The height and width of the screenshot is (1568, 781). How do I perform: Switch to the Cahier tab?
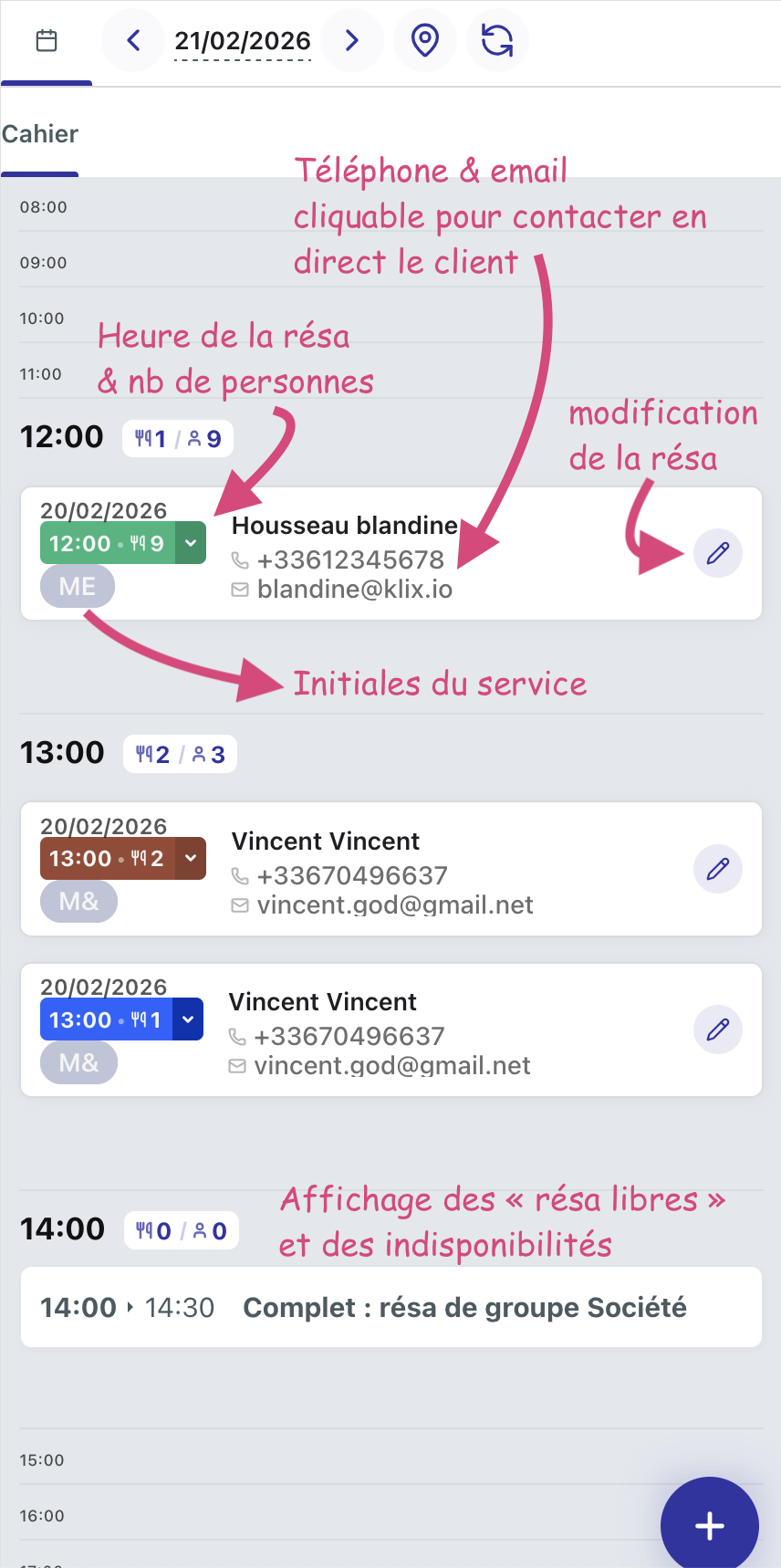[40, 134]
